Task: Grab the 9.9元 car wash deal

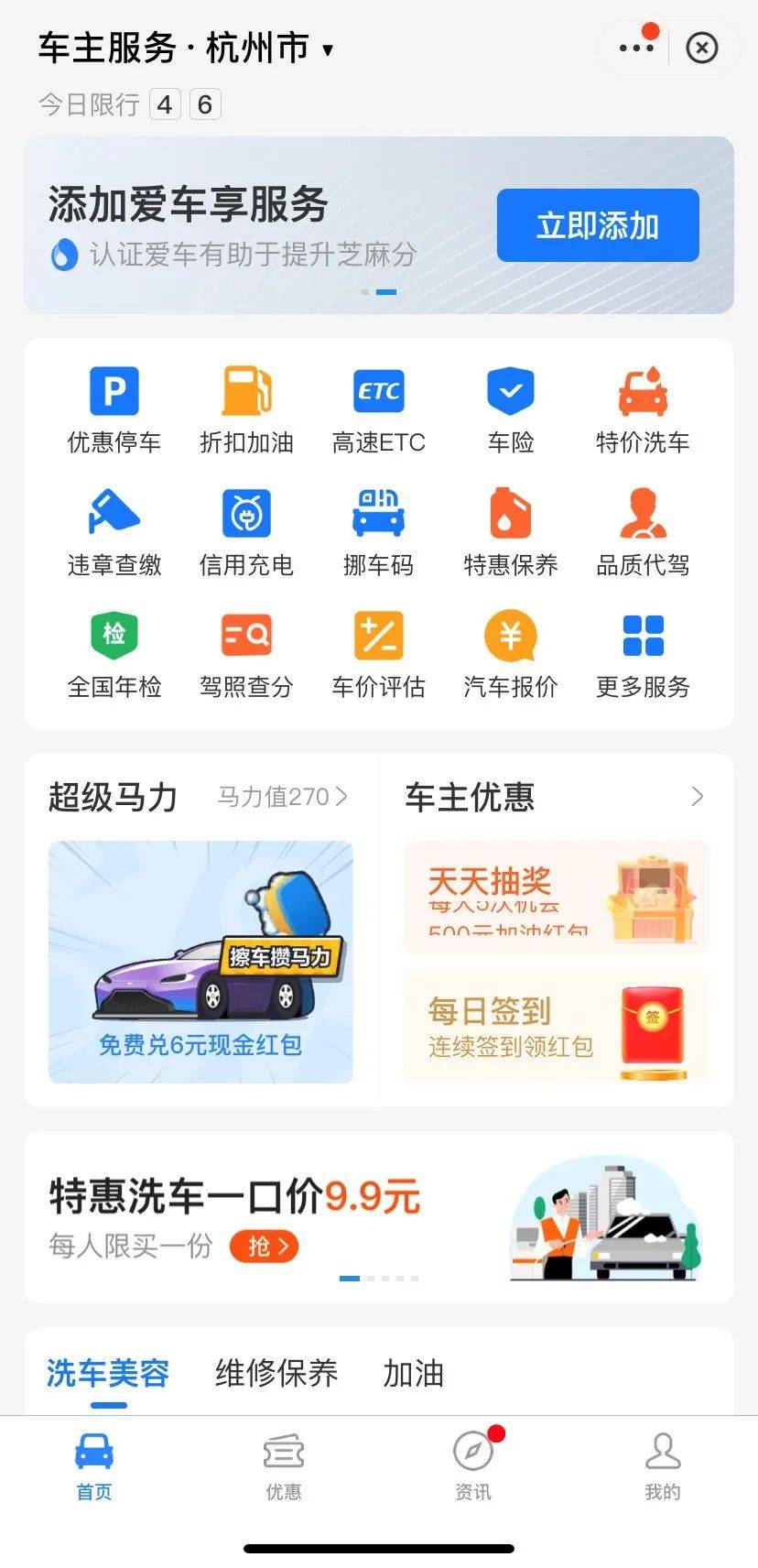Action: point(264,1247)
